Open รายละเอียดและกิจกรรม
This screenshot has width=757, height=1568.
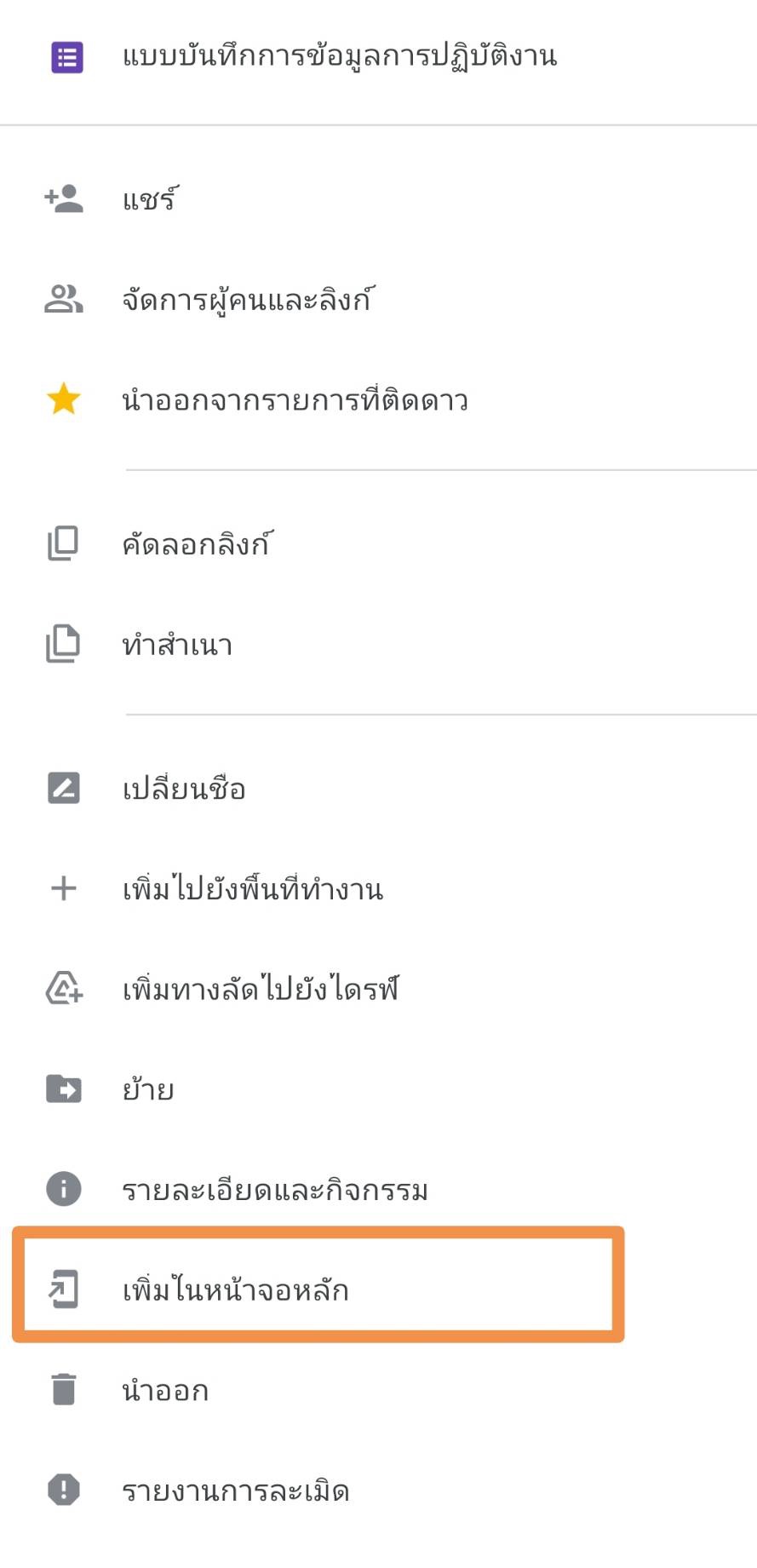coord(378,1189)
